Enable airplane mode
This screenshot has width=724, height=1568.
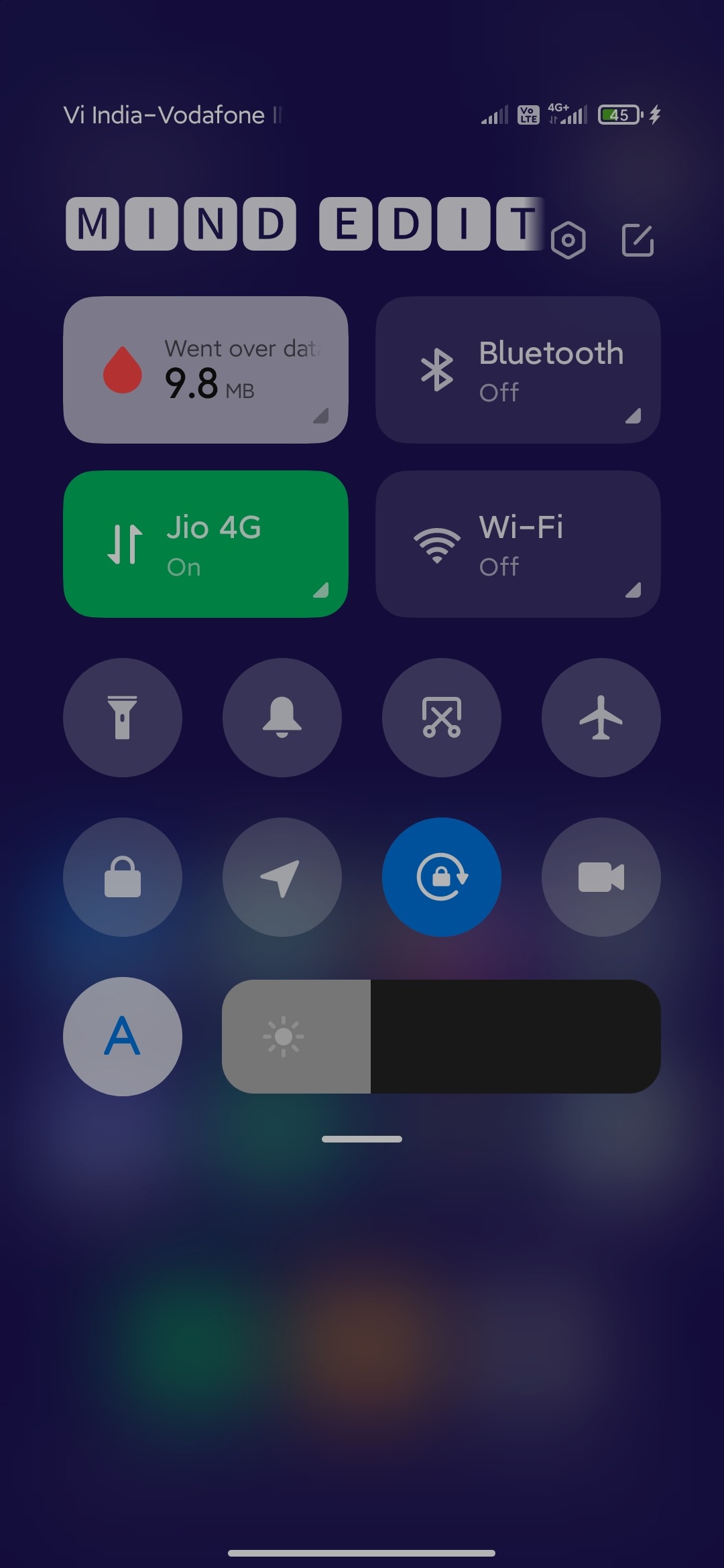pos(601,718)
